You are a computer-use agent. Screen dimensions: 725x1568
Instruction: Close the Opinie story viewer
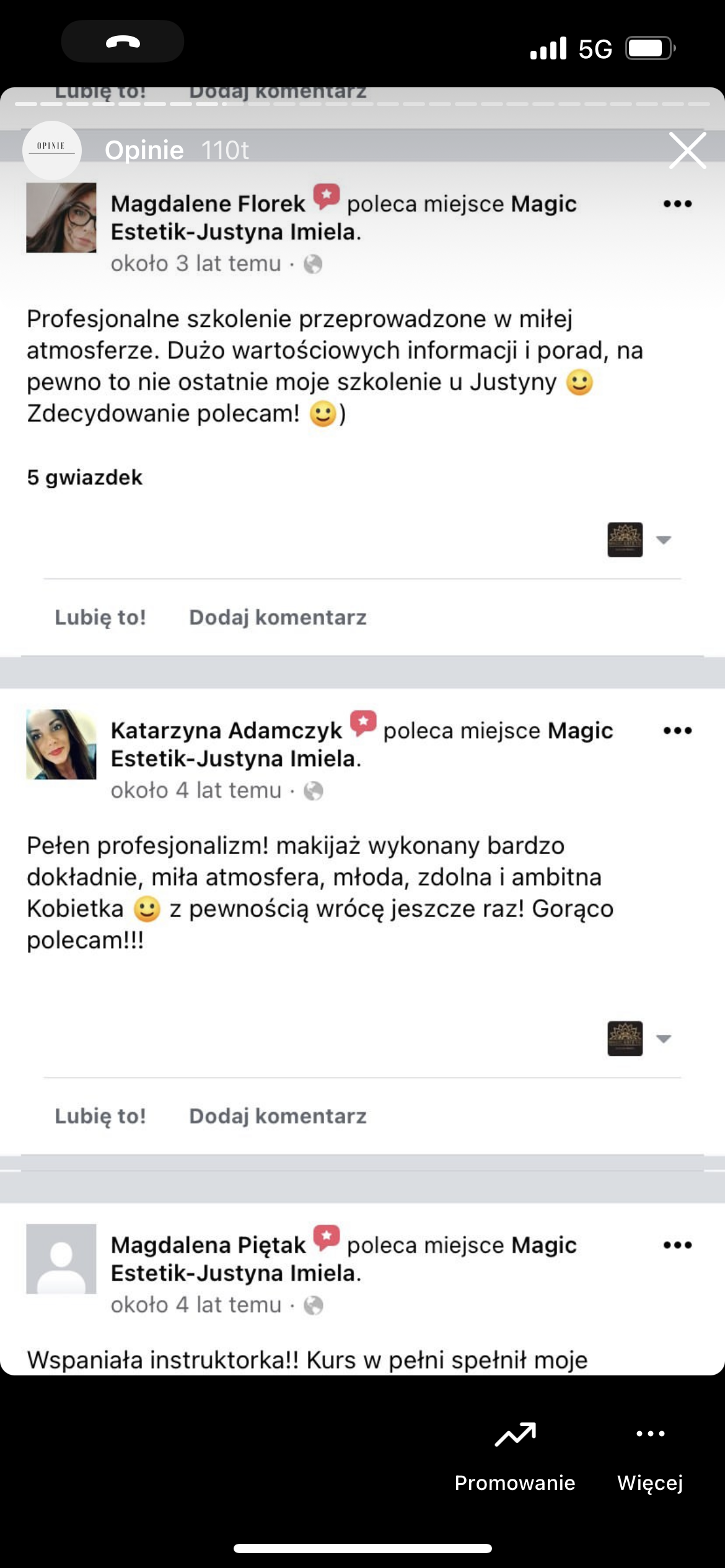click(x=687, y=150)
